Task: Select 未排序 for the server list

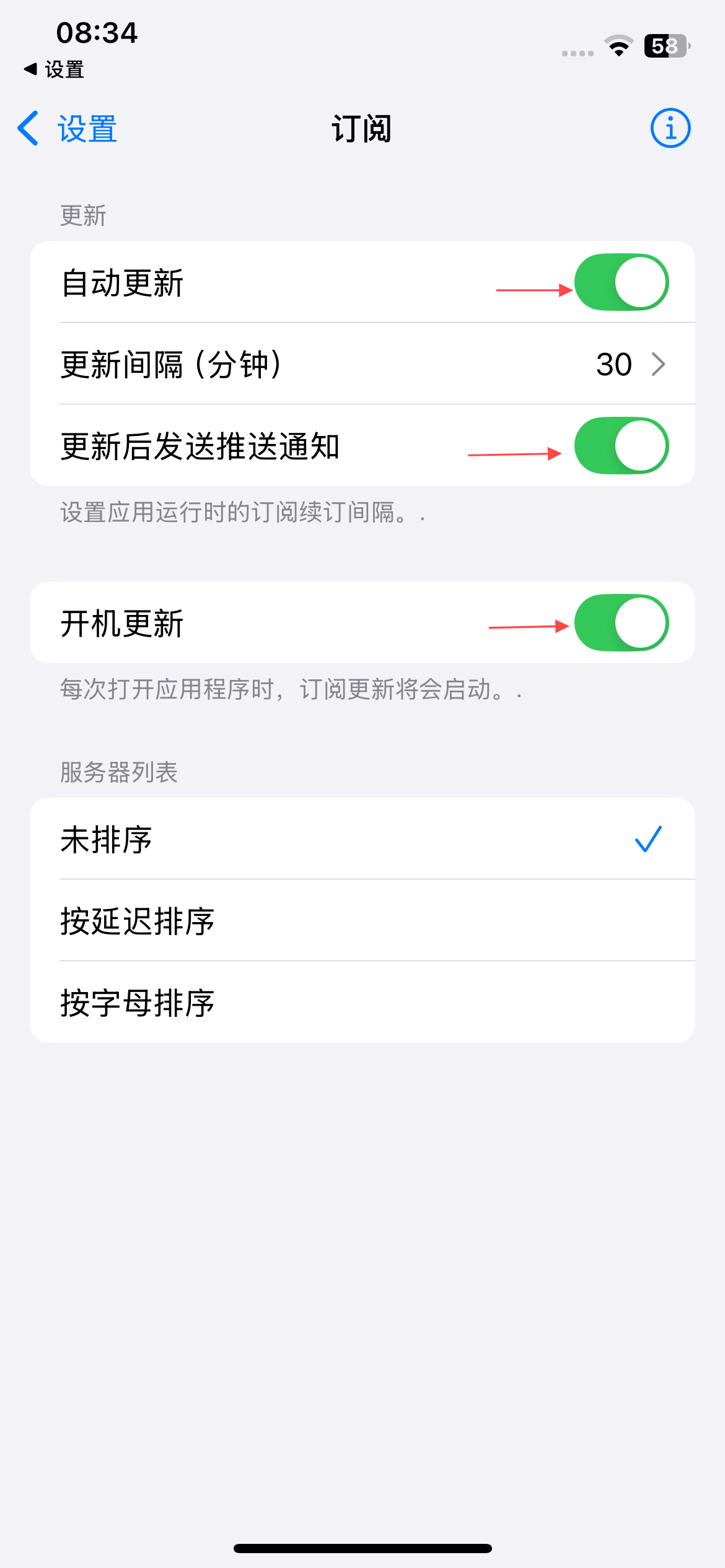Action: coord(362,839)
